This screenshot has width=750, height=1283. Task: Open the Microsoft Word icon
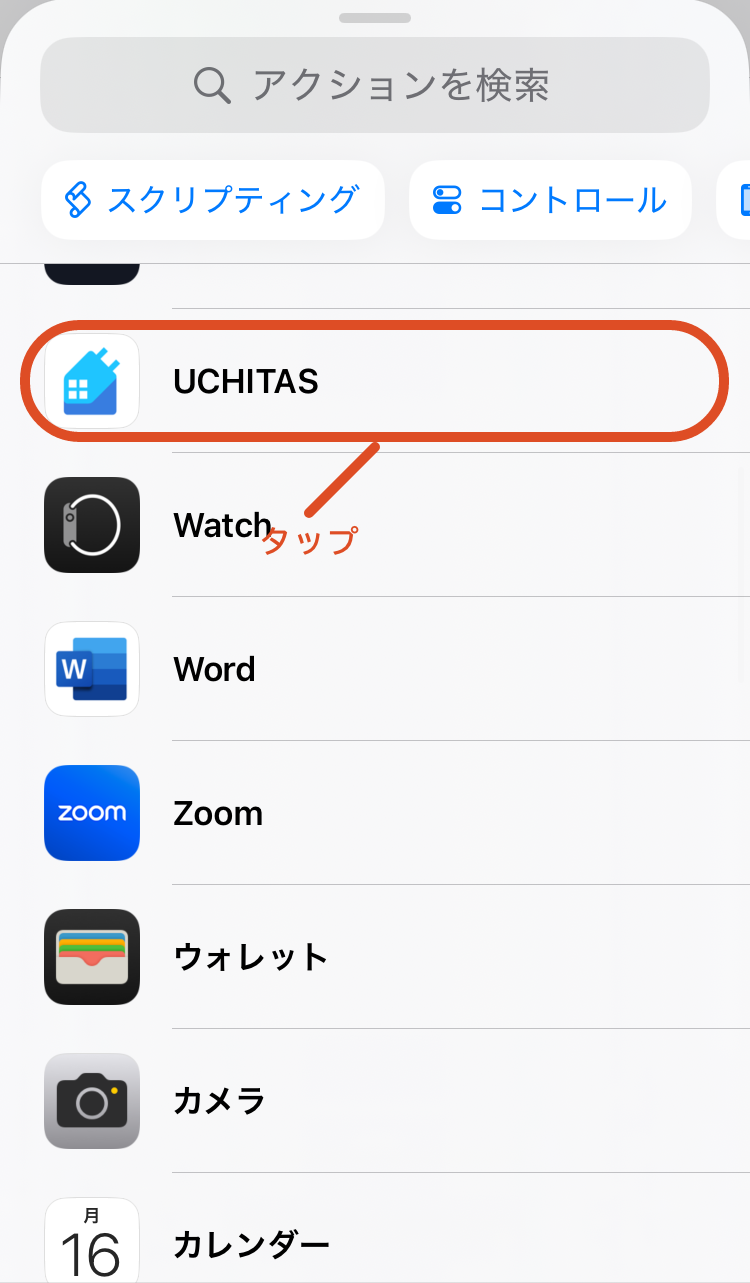[91, 669]
